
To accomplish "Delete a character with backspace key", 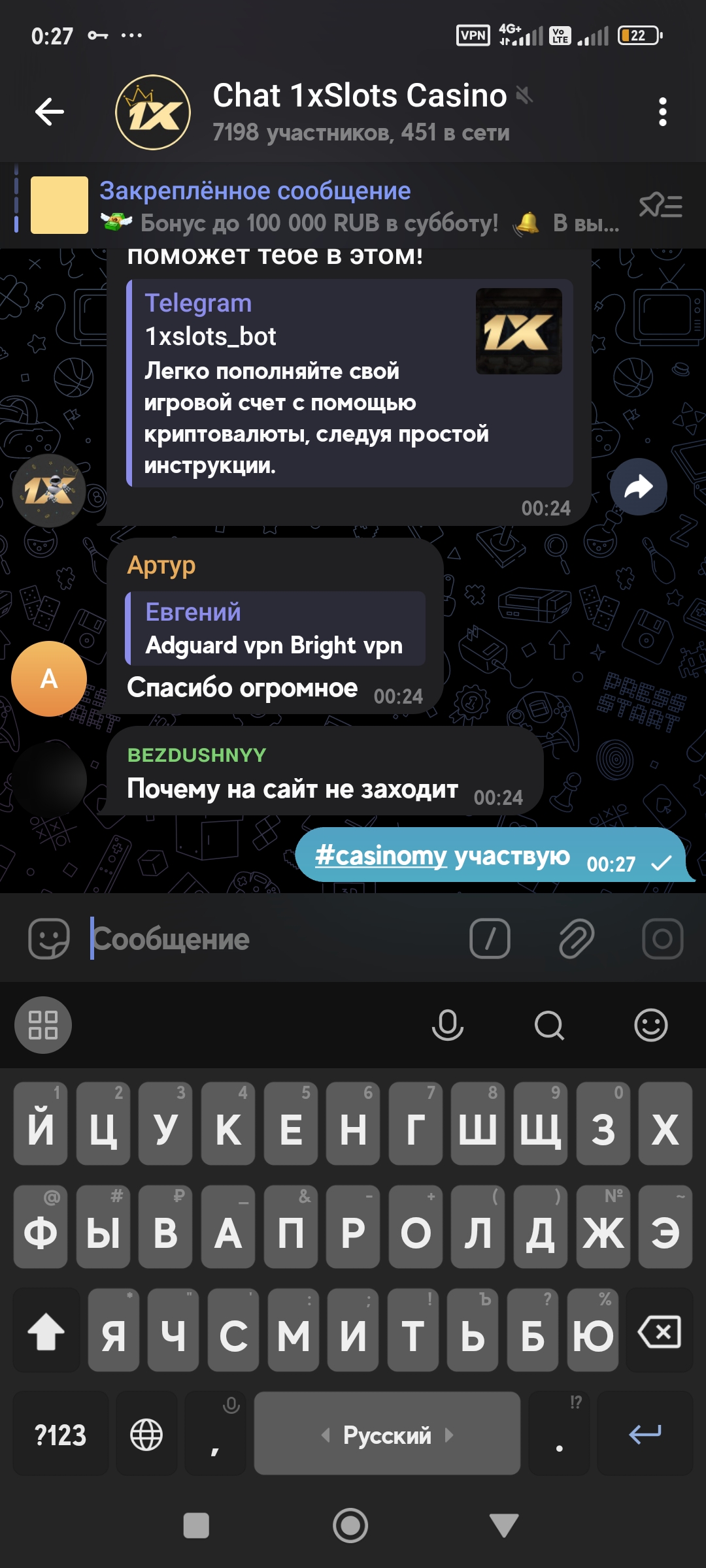I will tap(660, 1330).
